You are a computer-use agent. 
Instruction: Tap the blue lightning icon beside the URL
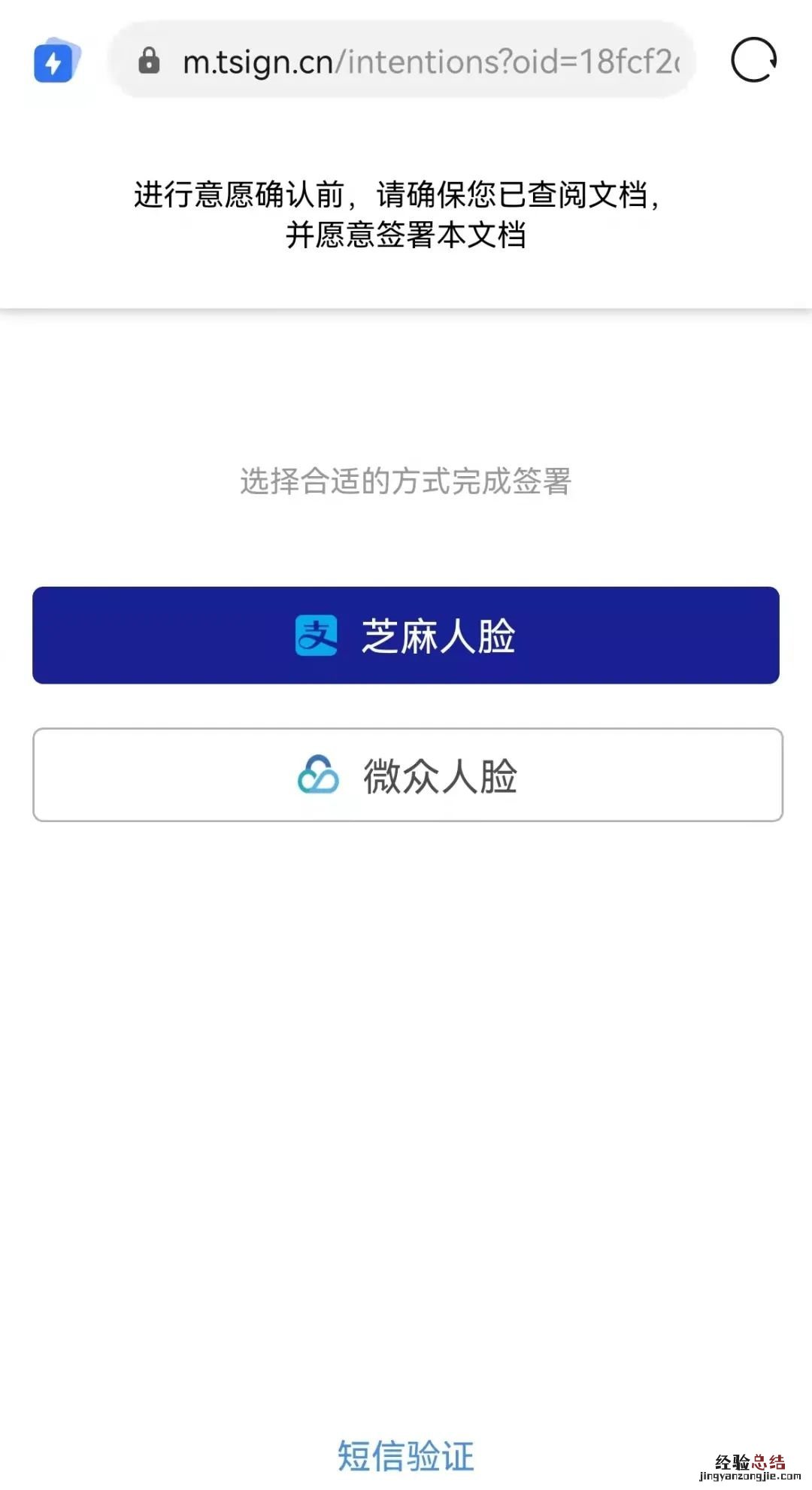pos(55,62)
